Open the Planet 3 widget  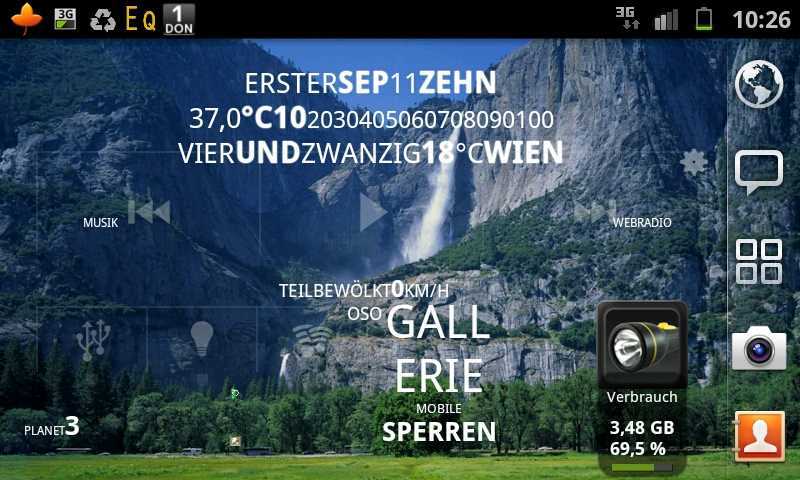pos(52,428)
